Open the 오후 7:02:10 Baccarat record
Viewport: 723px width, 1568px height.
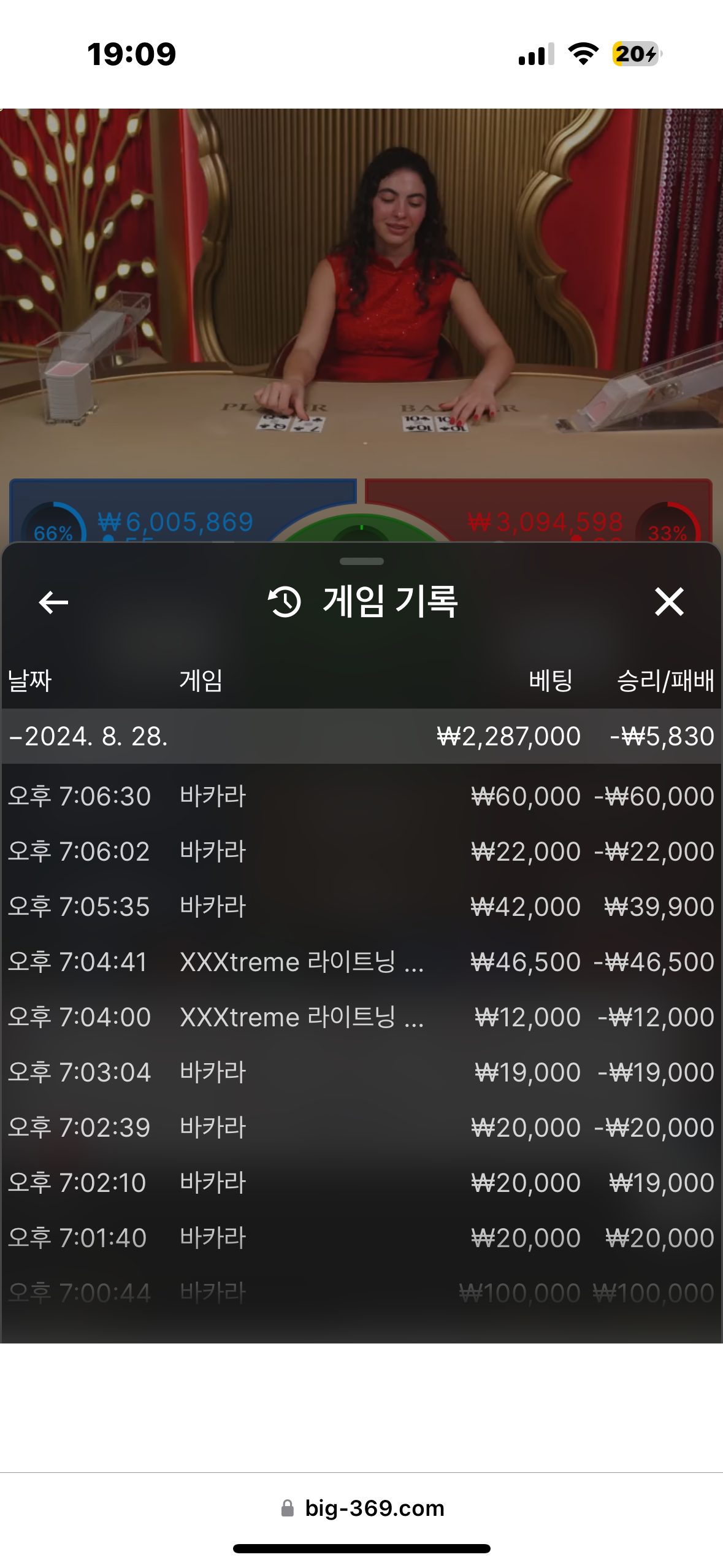click(361, 1183)
